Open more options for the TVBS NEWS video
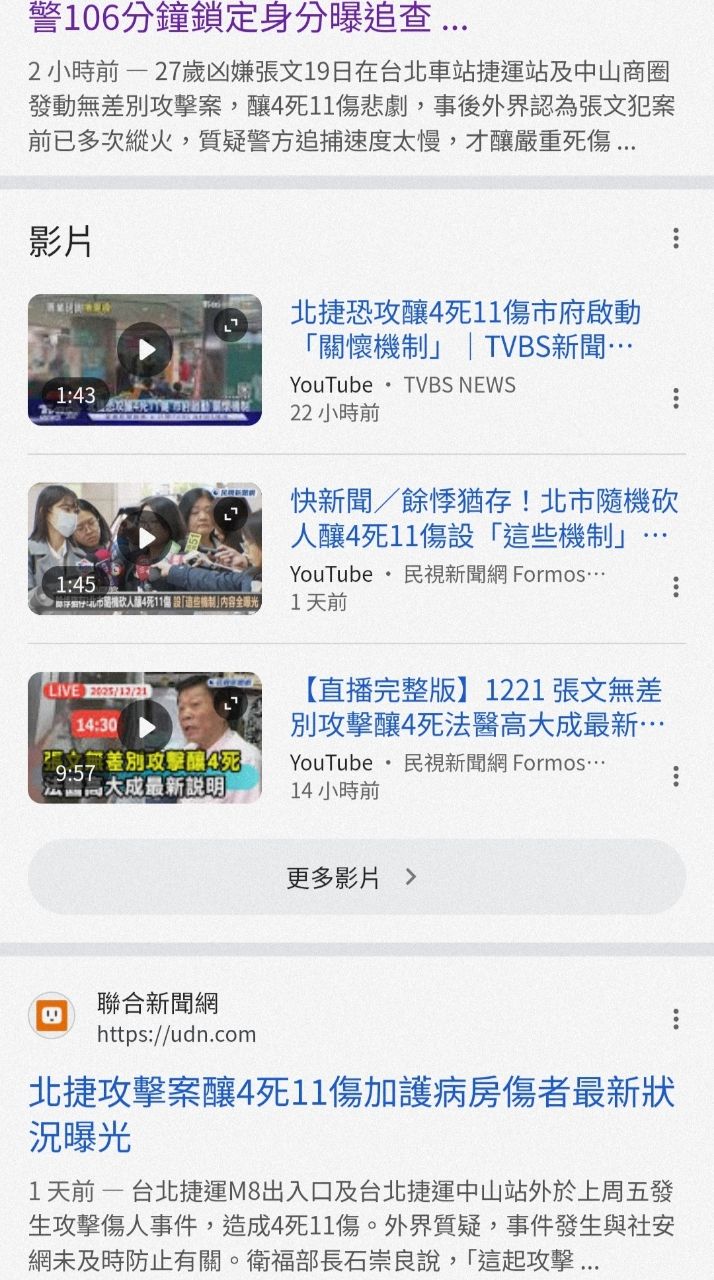 point(676,398)
